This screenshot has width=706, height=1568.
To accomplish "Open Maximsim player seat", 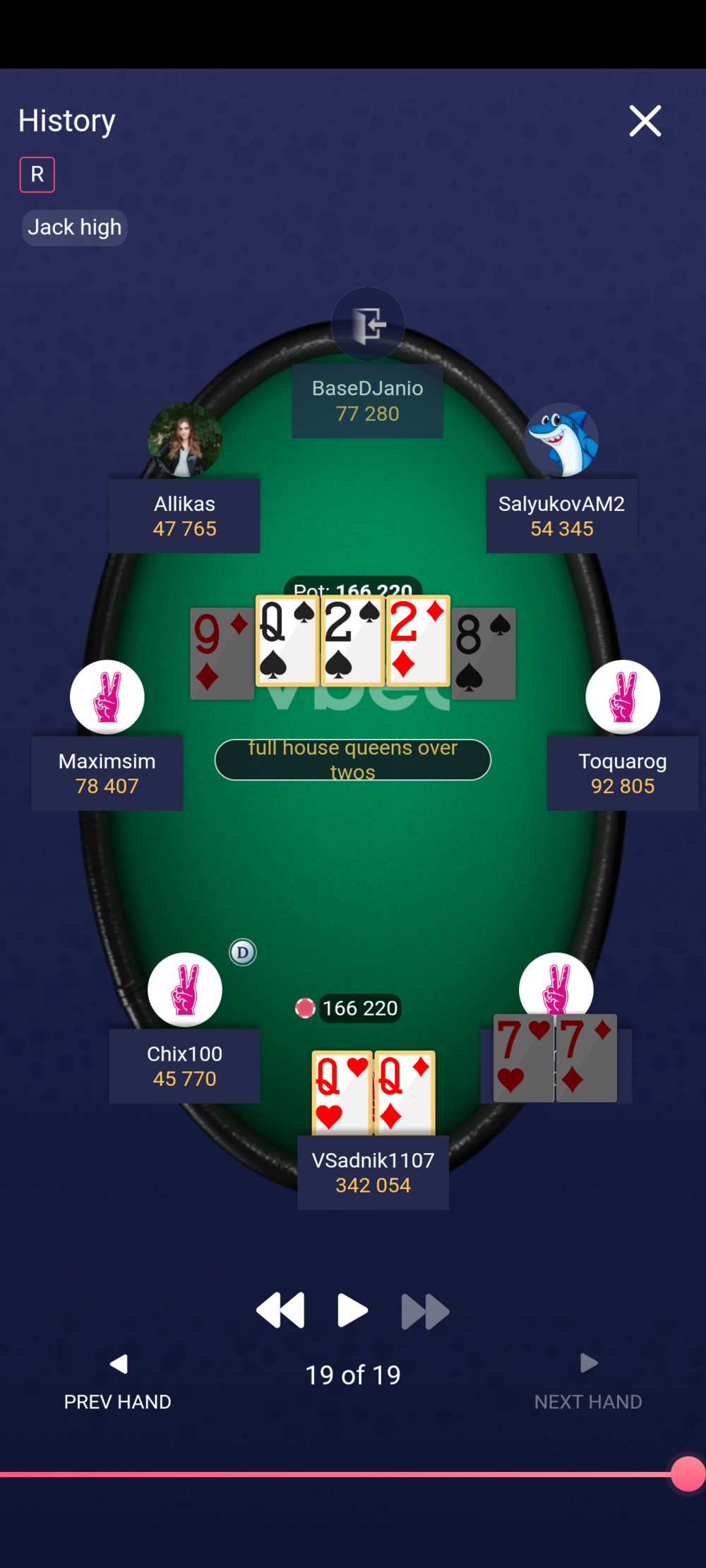I will pyautogui.click(x=107, y=772).
